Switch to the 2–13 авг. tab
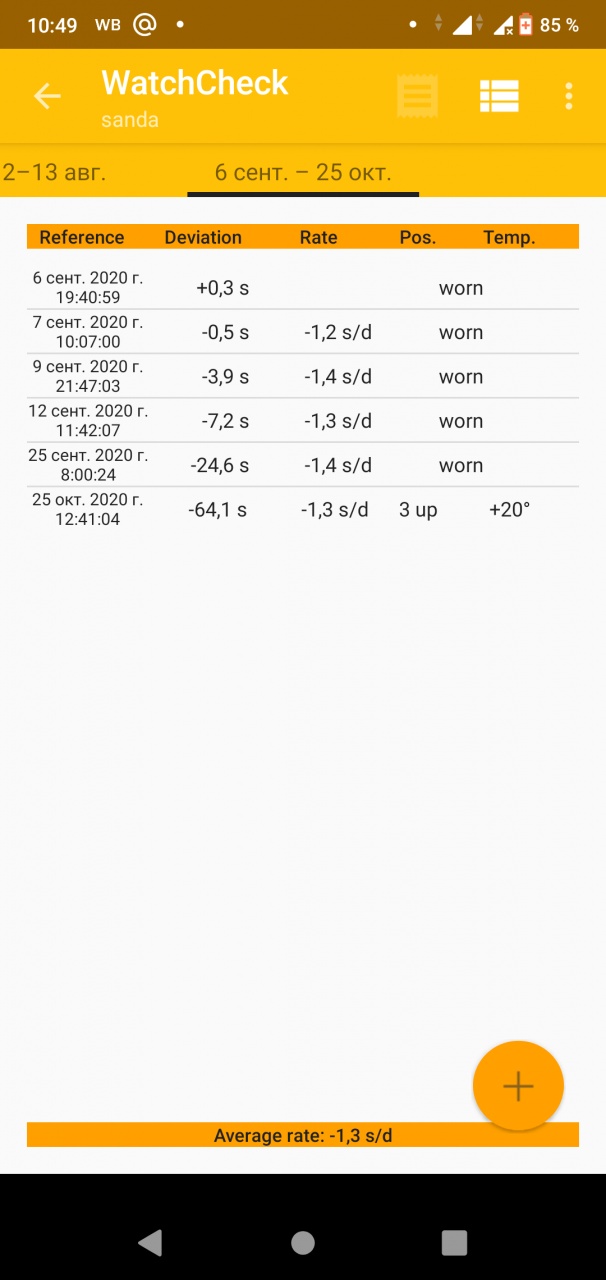This screenshot has width=606, height=1280. pos(55,171)
